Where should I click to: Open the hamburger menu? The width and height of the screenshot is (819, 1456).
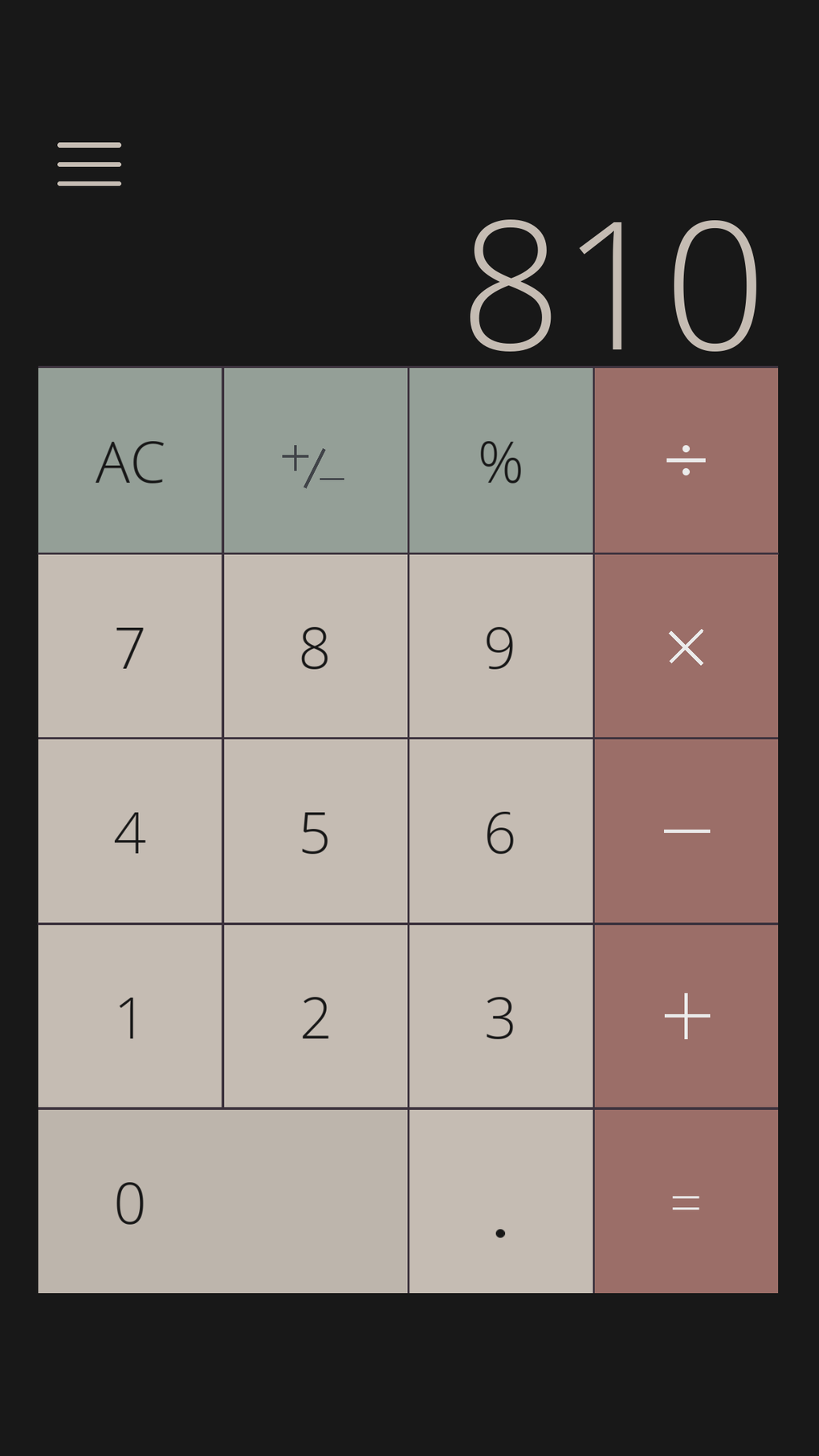pyautogui.click(x=89, y=165)
